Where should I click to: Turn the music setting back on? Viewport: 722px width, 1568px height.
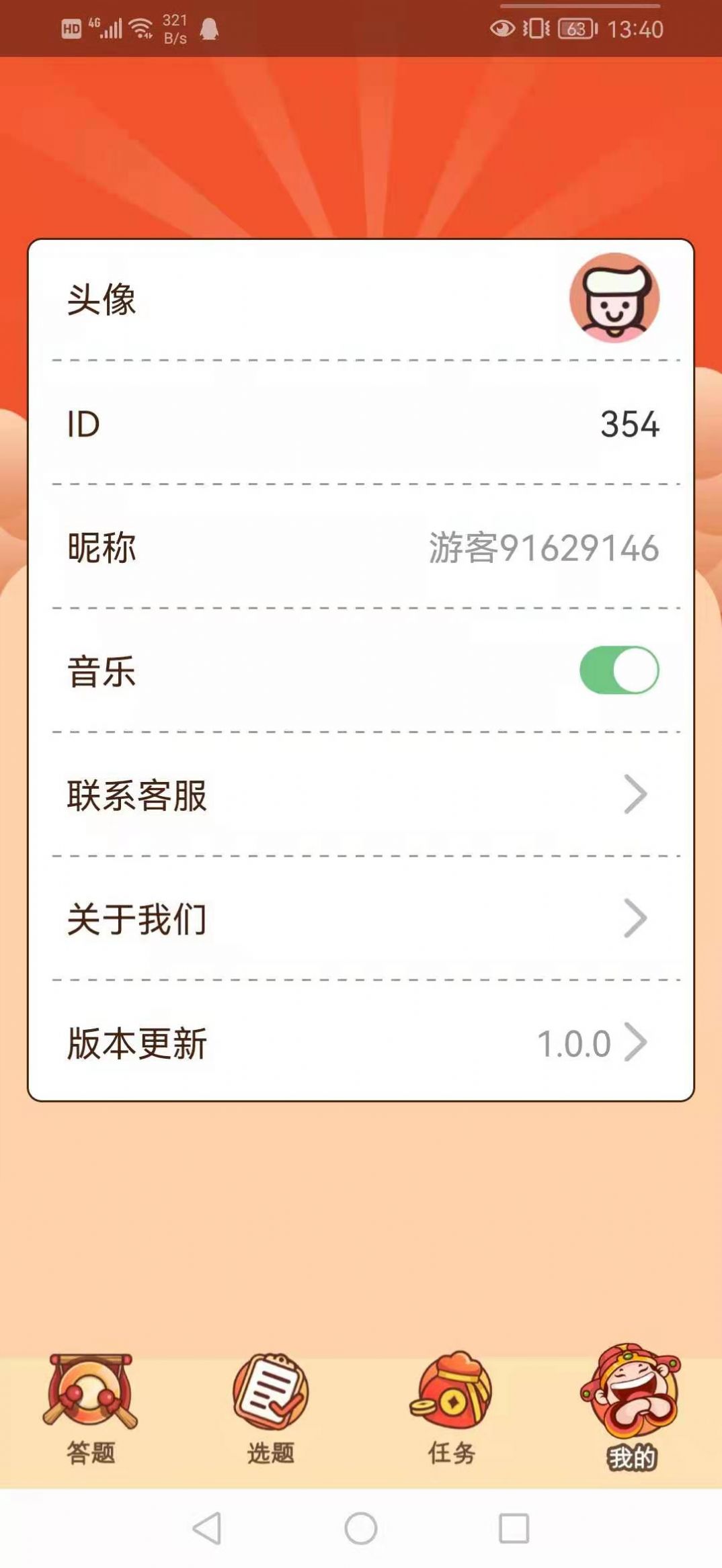[620, 669]
